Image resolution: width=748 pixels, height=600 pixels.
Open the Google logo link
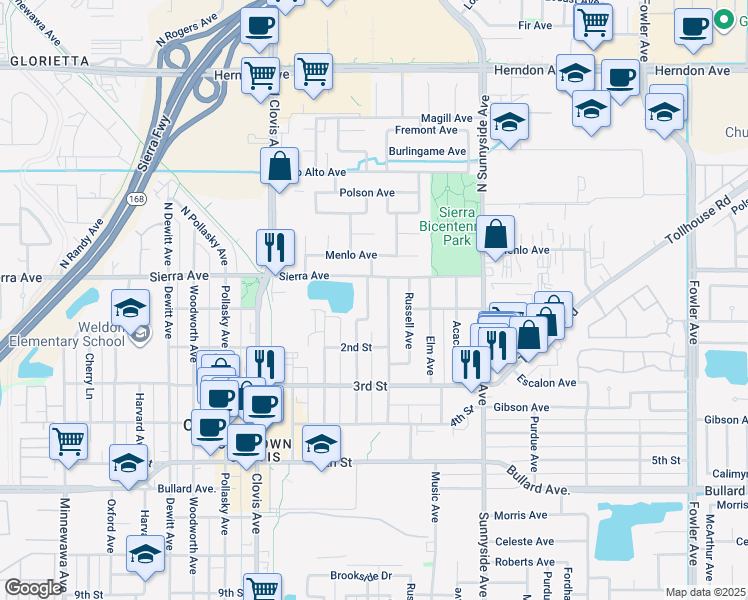coord(33,588)
